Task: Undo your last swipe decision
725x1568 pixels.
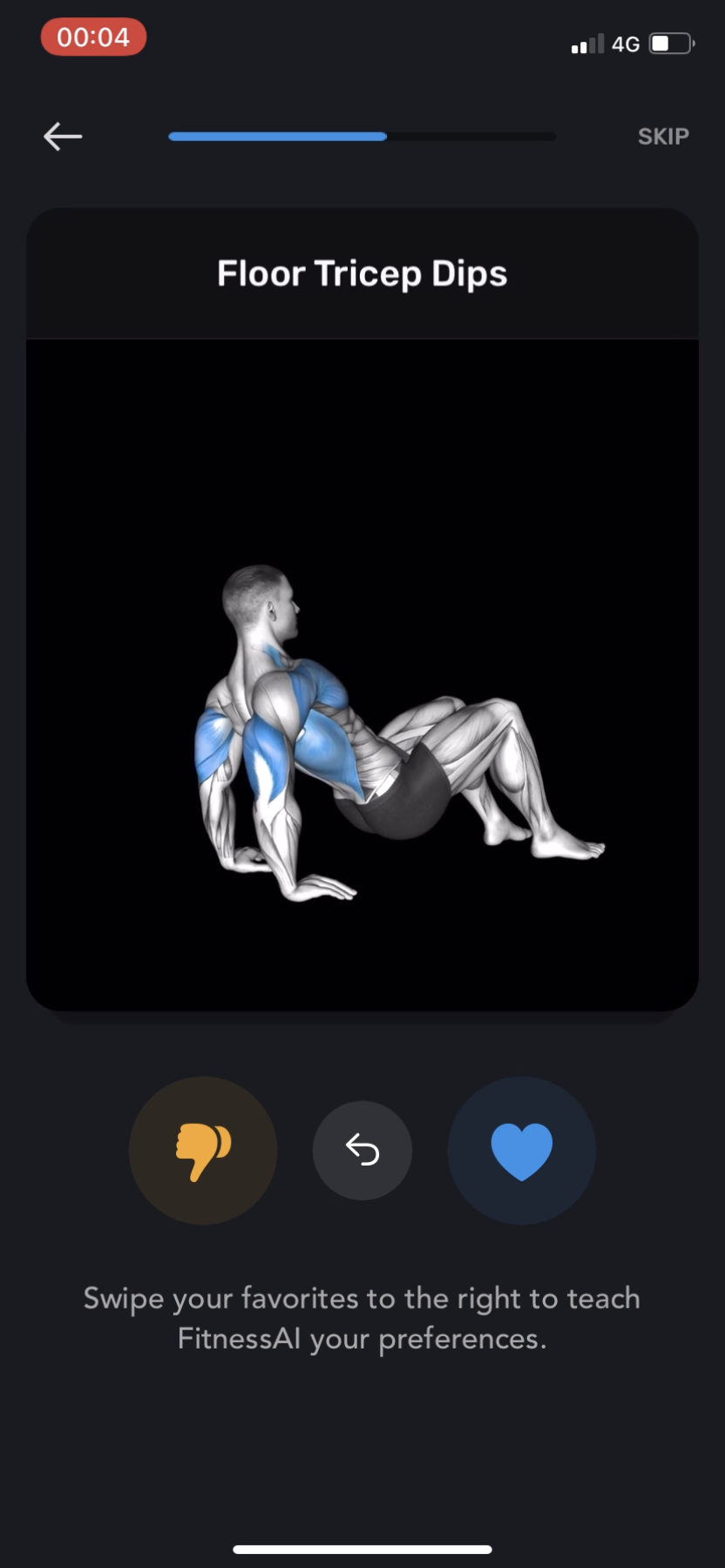Action: (x=362, y=1150)
